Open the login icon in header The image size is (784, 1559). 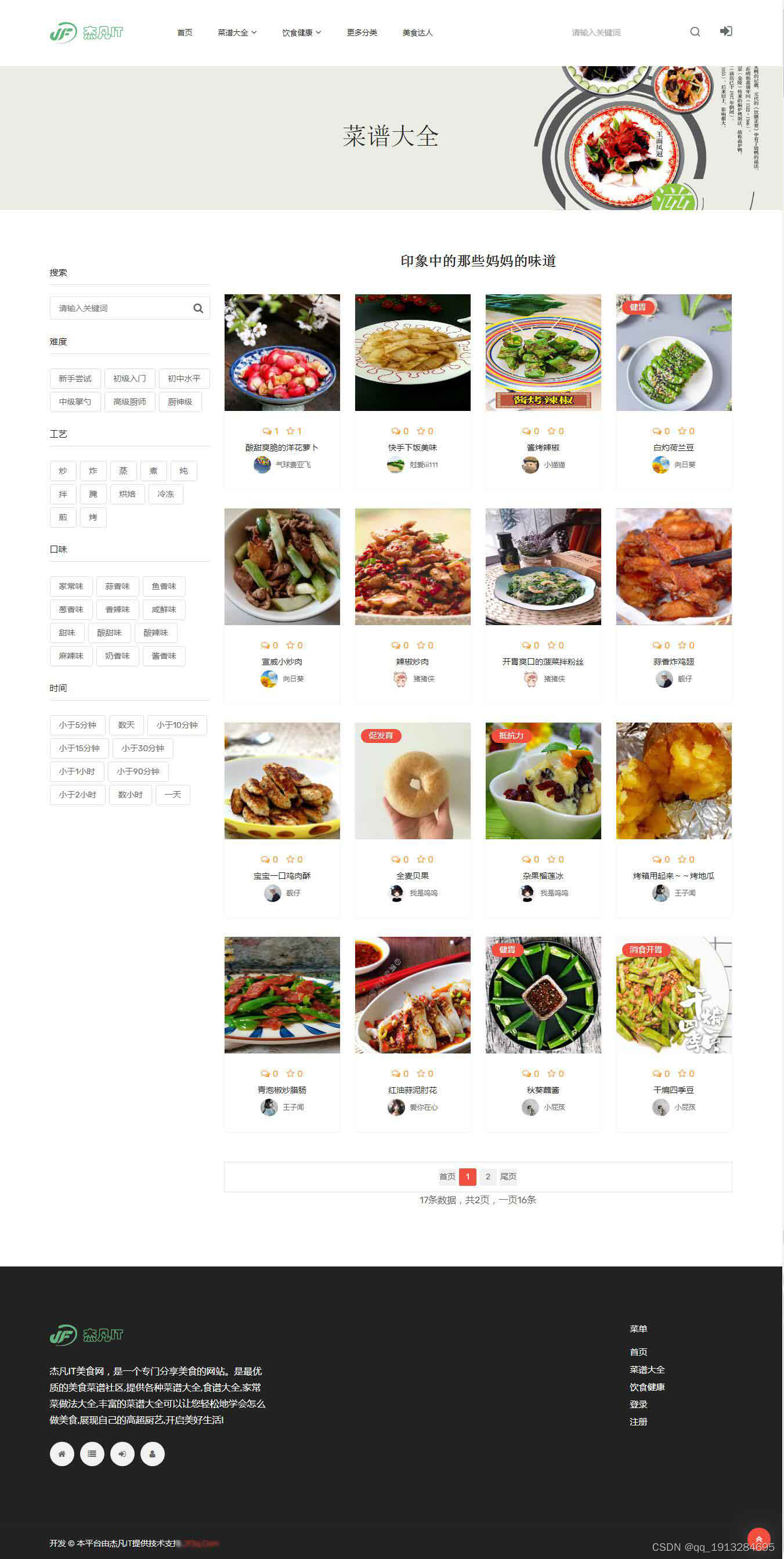[x=726, y=31]
